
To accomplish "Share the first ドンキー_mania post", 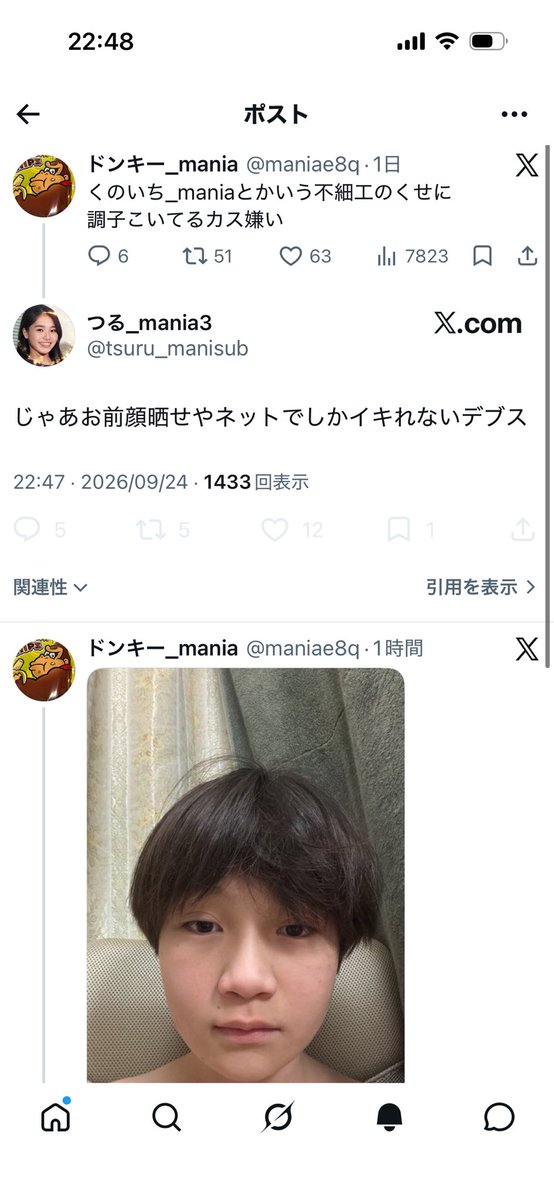I will pyautogui.click(x=527, y=256).
